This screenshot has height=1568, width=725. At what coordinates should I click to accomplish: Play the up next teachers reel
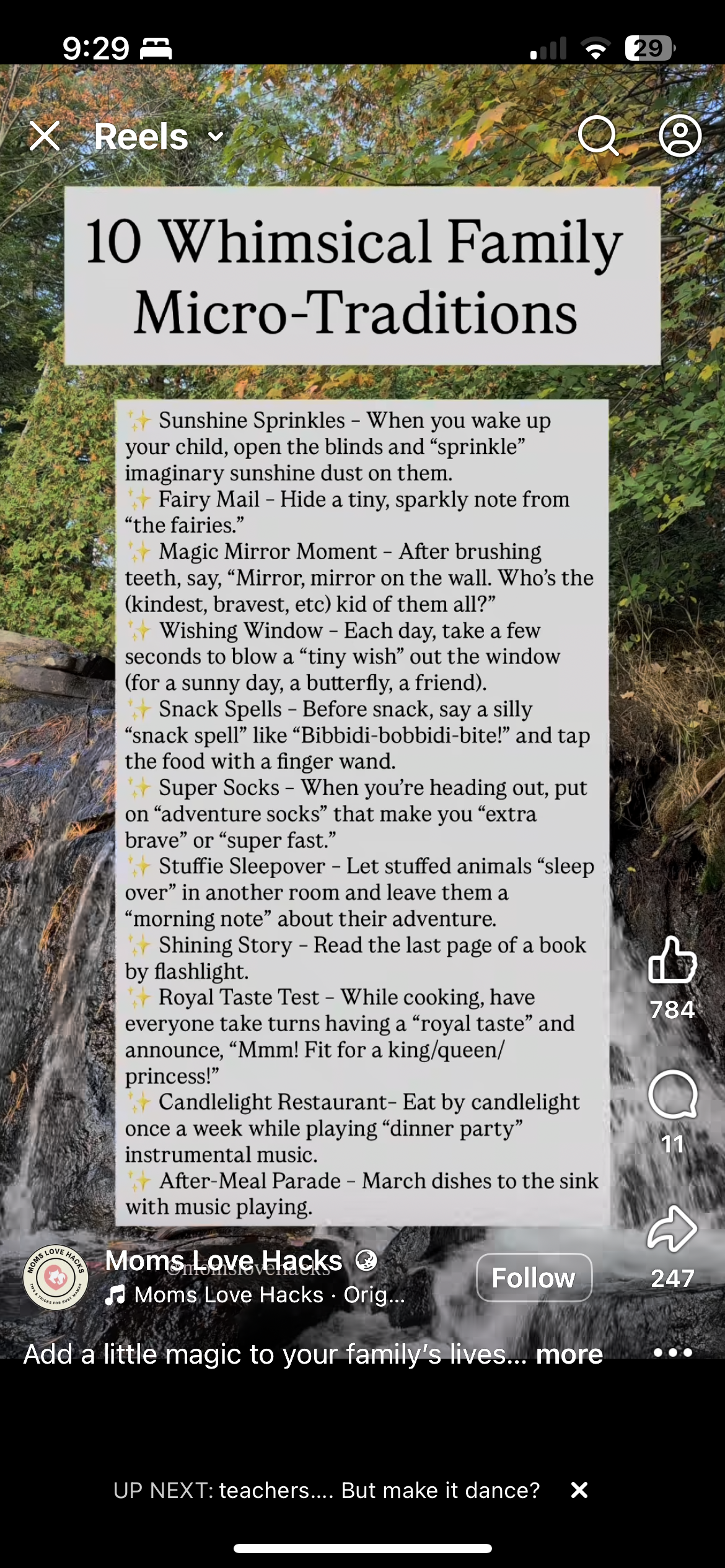click(326, 1490)
